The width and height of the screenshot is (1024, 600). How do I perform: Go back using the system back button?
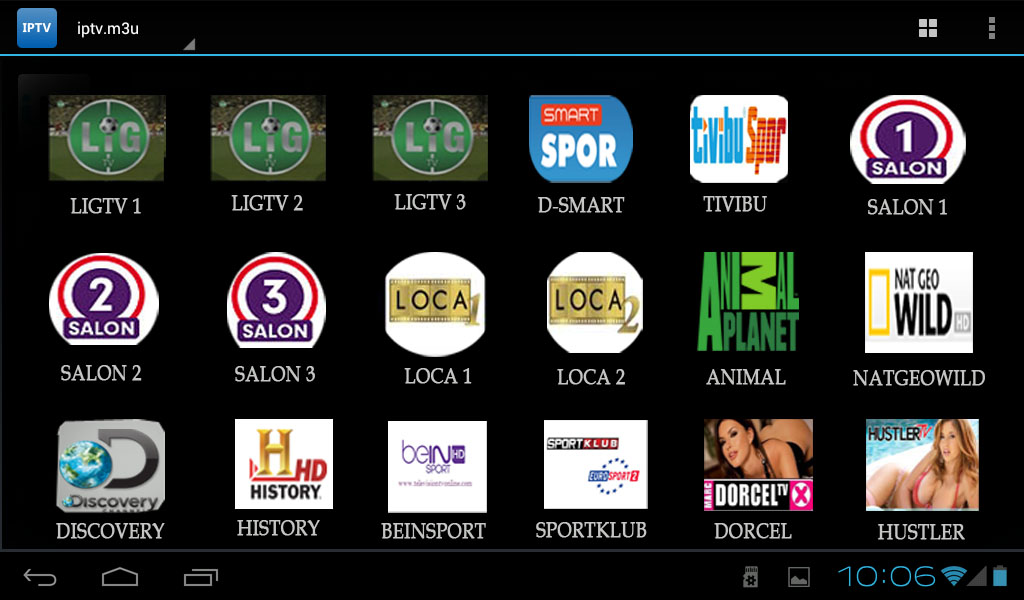tap(40, 577)
